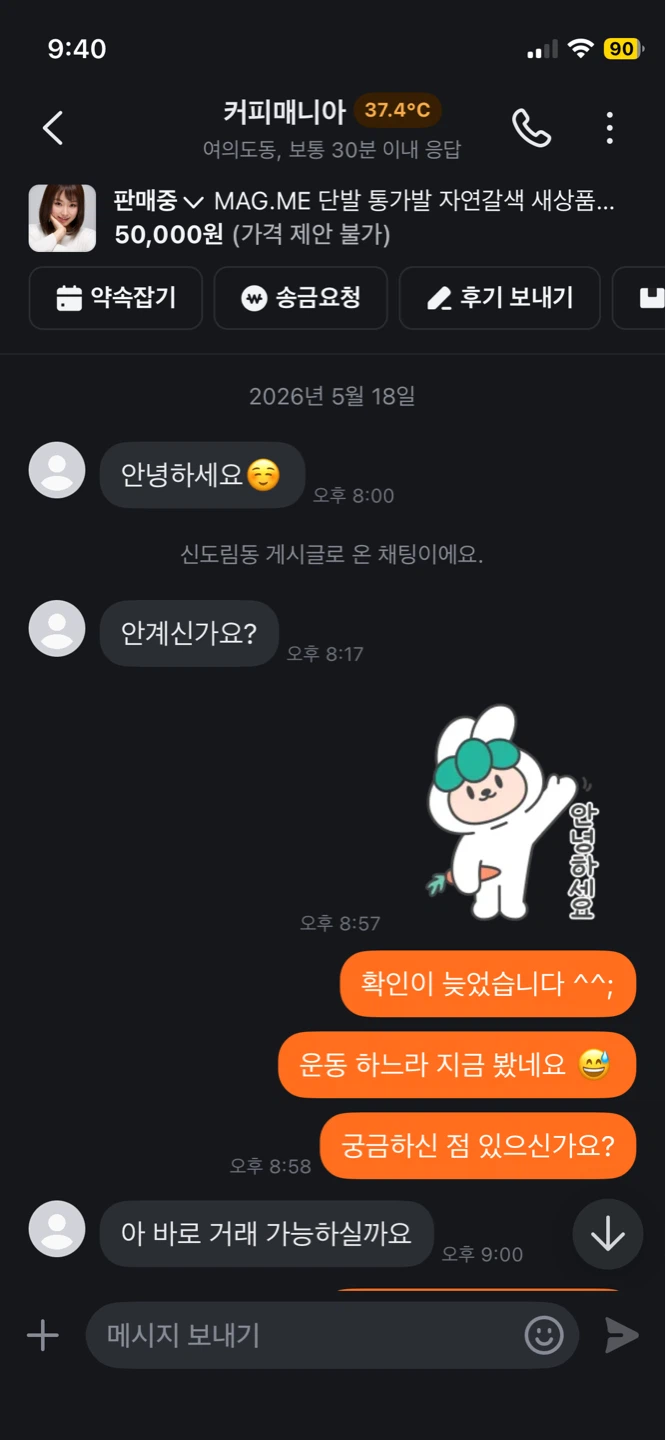Screen dimensions: 666x1440
Task: Tap 후기 보내기 to send a review
Action: (500, 298)
